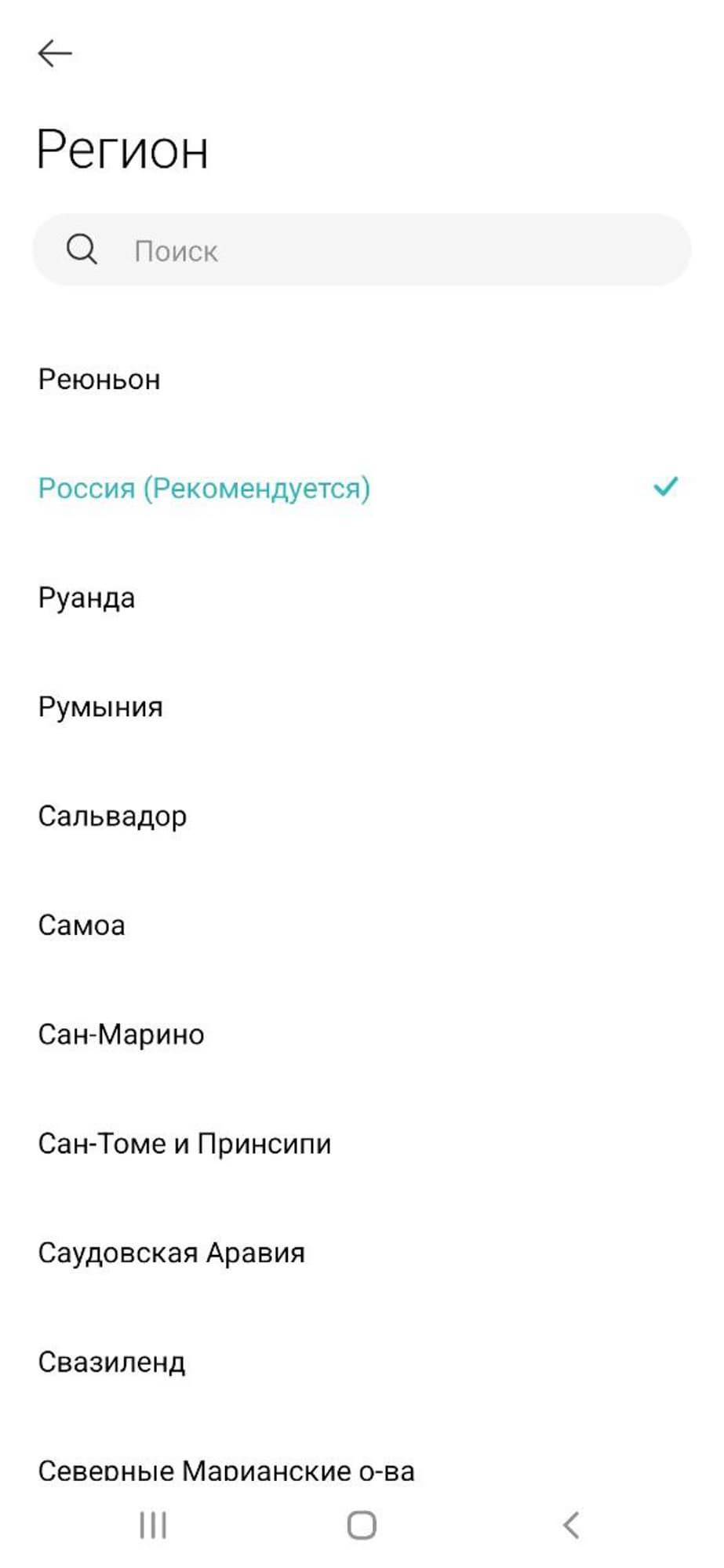724x1568 pixels.
Task: Open recent apps from navigation bar
Action: [x=153, y=1526]
